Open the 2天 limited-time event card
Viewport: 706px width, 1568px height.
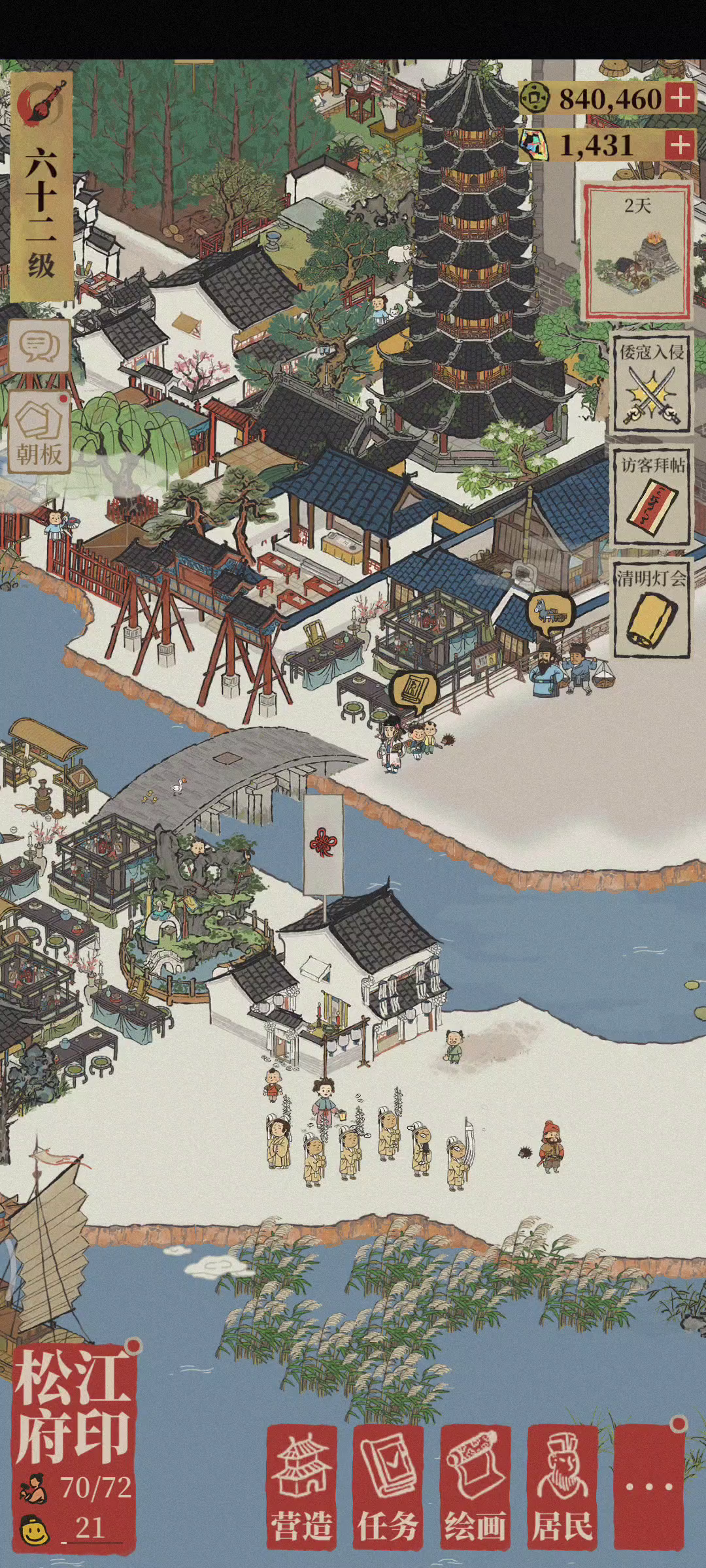click(637, 252)
